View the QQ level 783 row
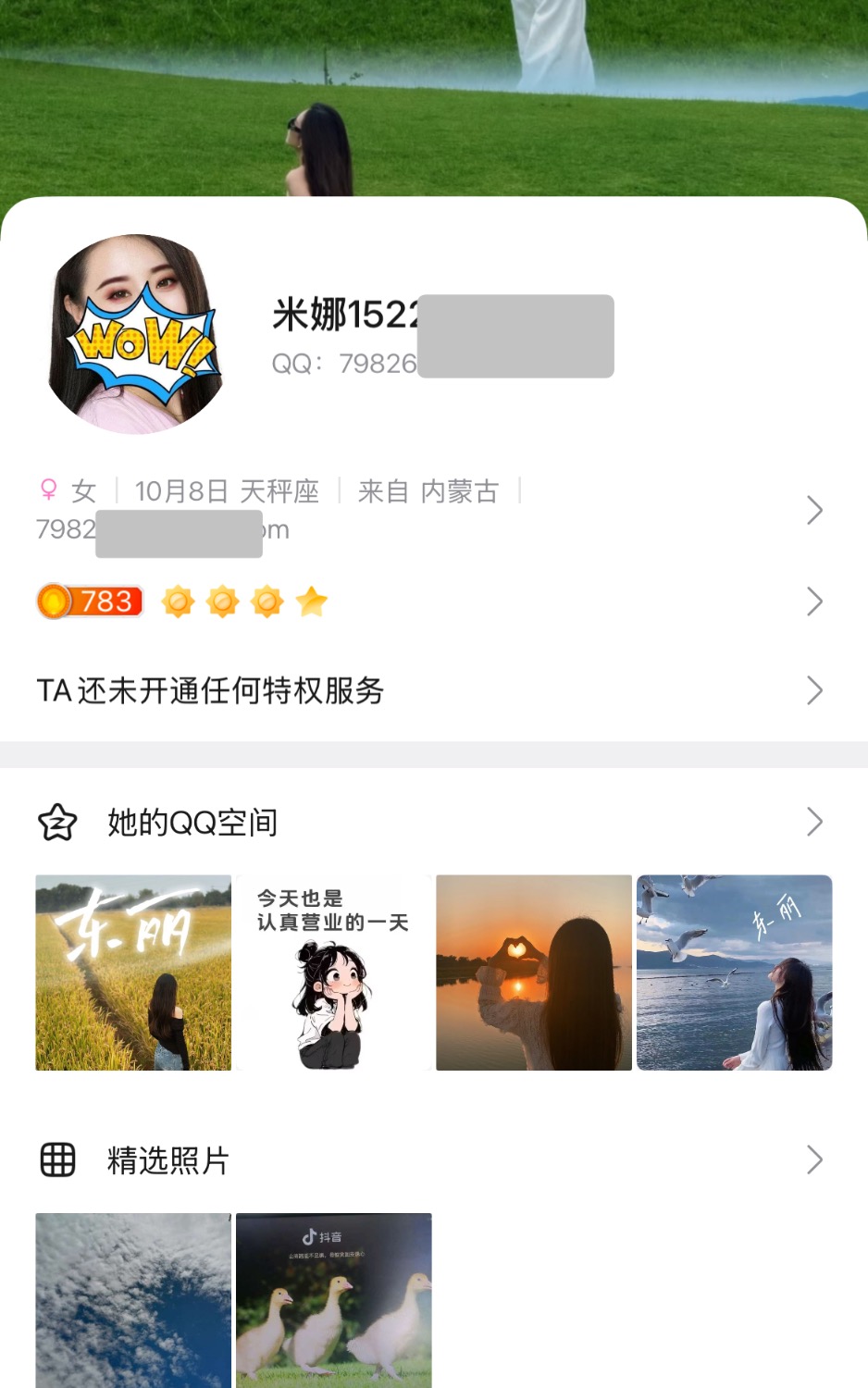The height and width of the screenshot is (1388, 868). click(x=426, y=602)
